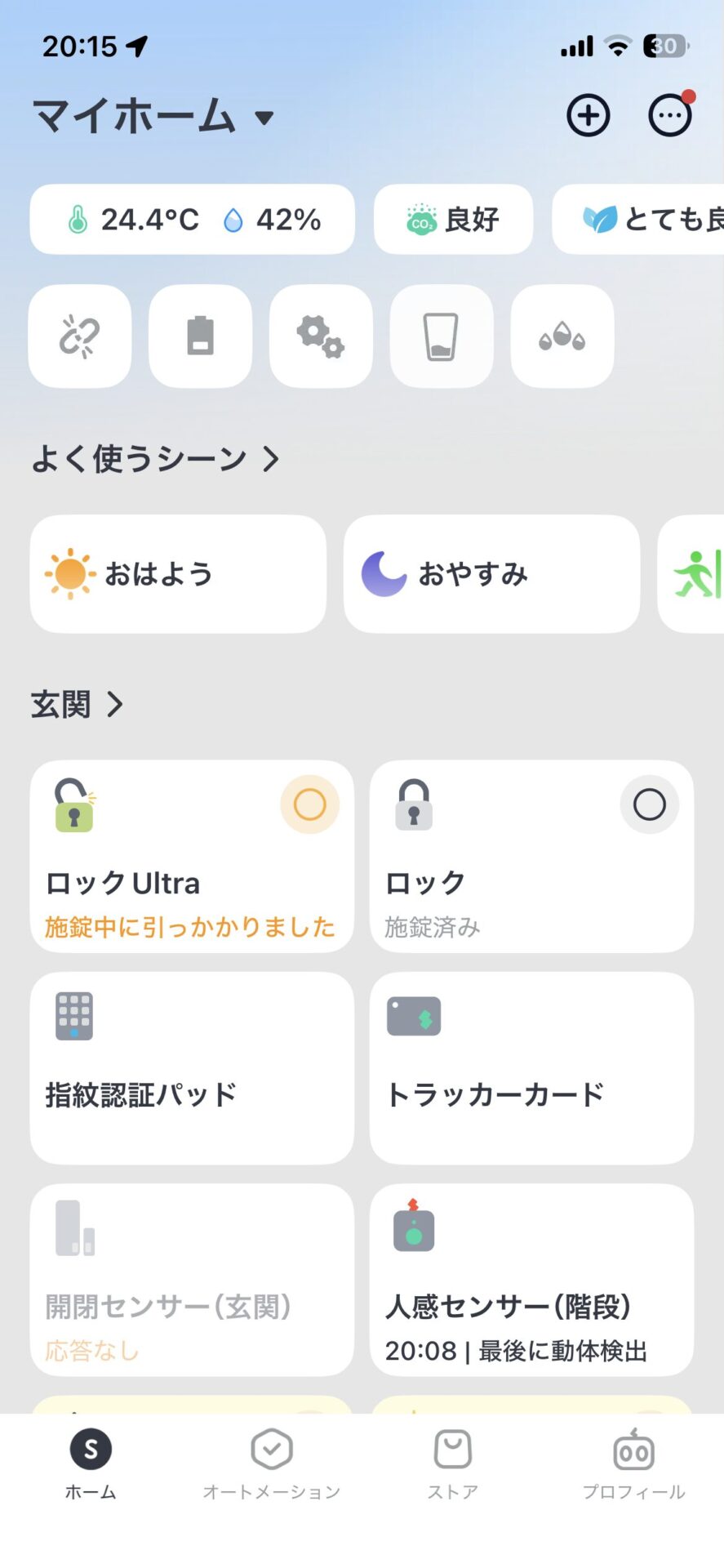Open the broken link offline devices filter
This screenshot has height=1568, width=724.
pyautogui.click(x=80, y=336)
